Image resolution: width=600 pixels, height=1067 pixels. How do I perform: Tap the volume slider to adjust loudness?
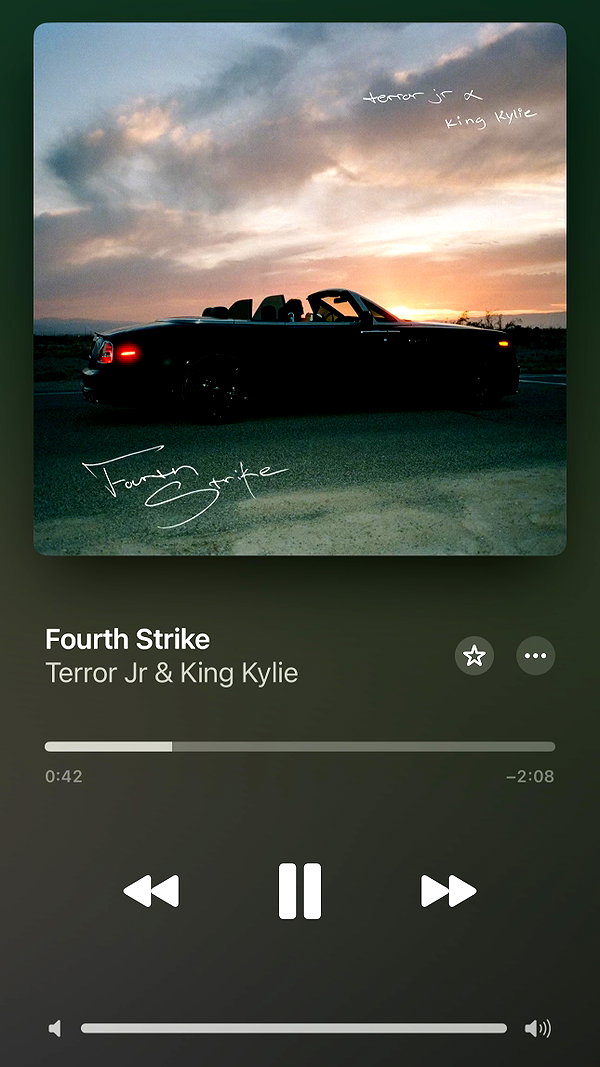(x=294, y=1028)
